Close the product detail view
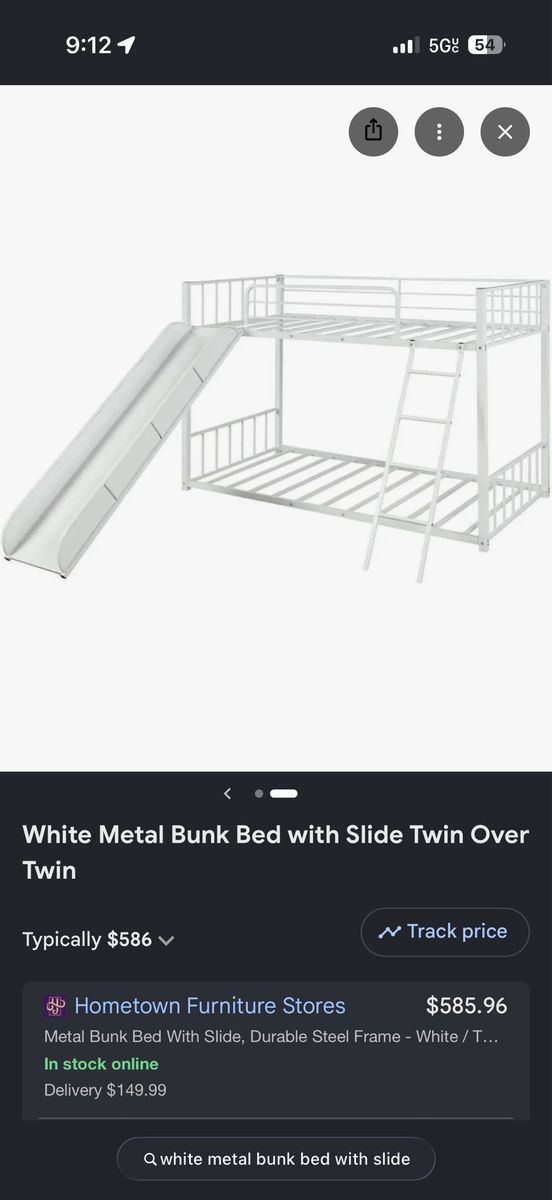 505,132
